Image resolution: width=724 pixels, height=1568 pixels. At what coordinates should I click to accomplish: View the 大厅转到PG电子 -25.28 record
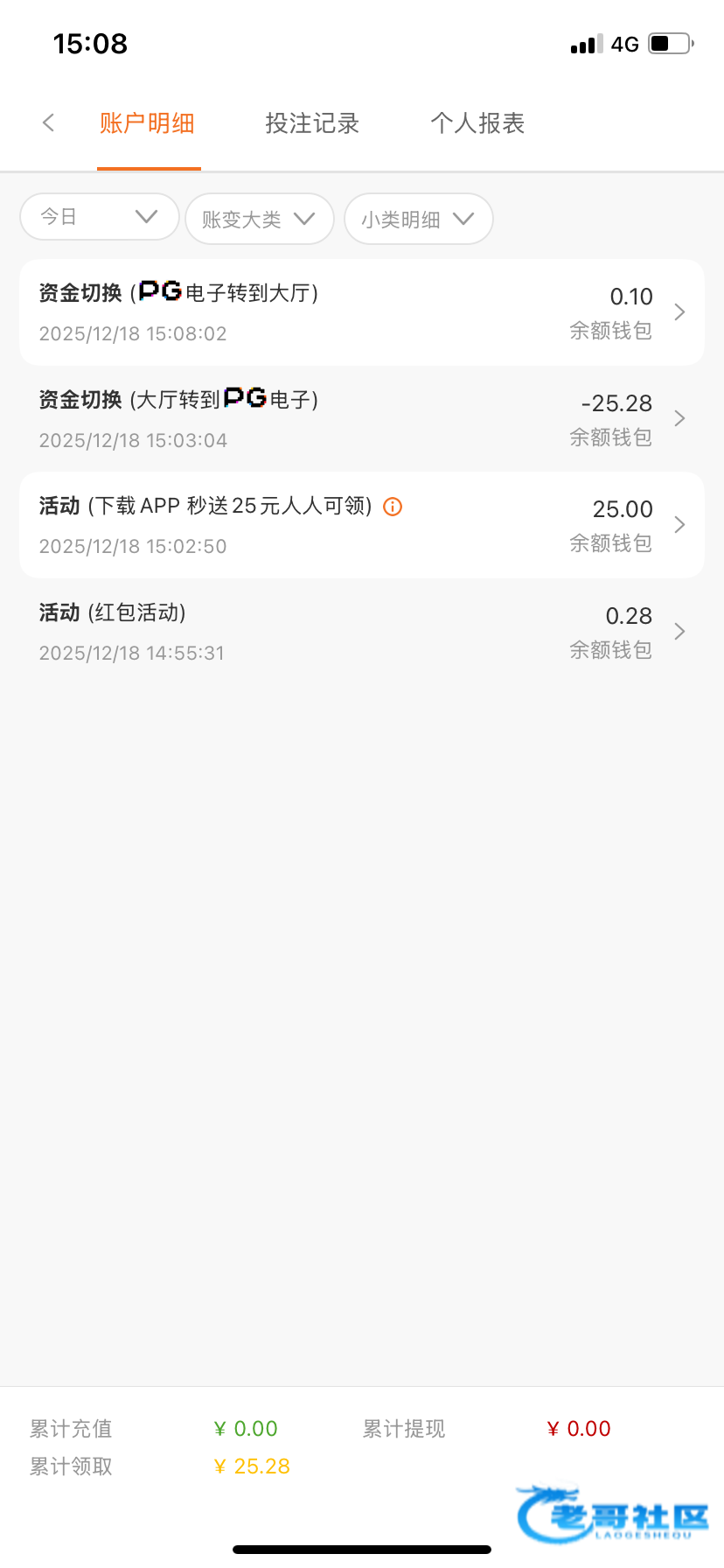(361, 419)
